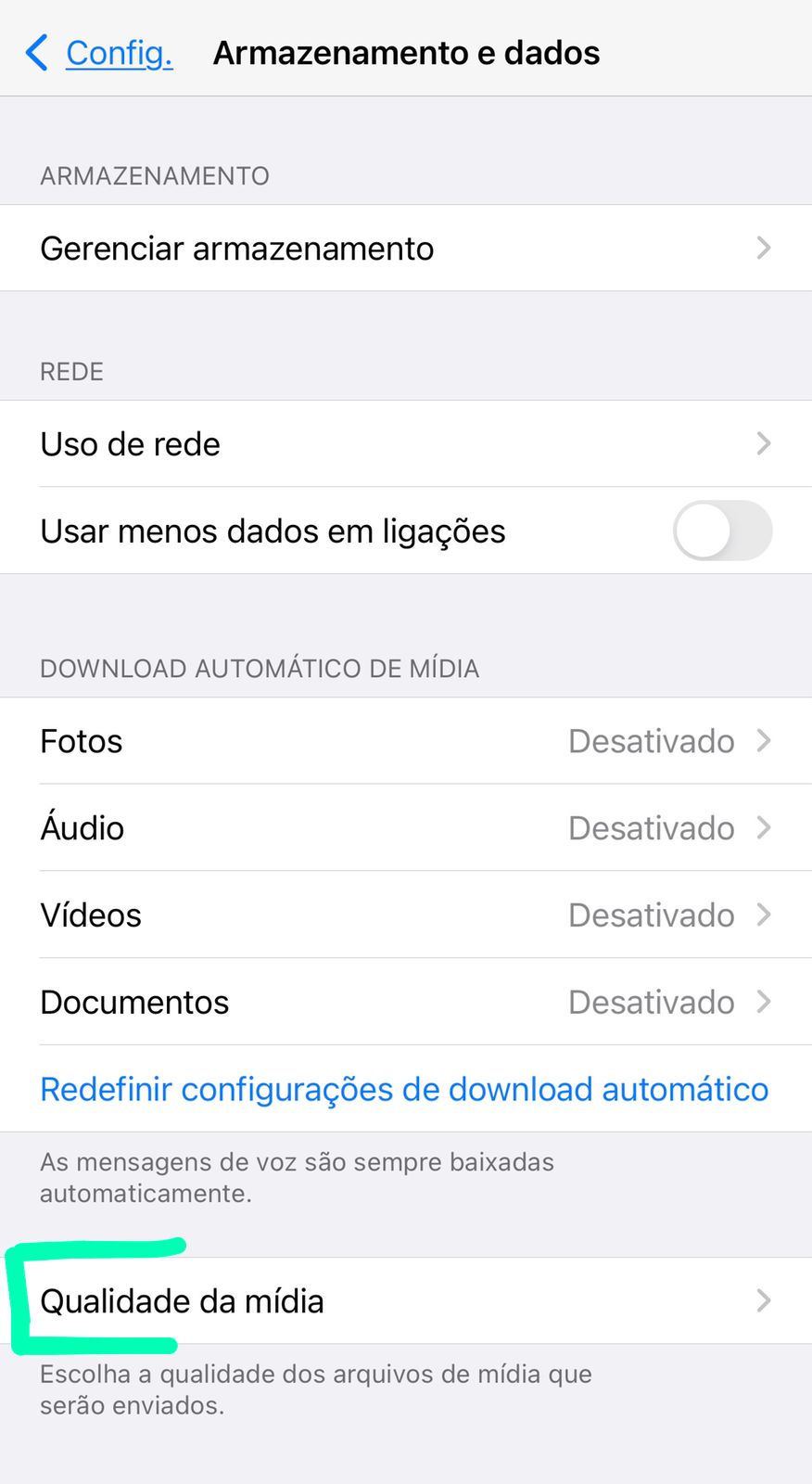Open Qualidade da mídia
Screen dimensions: 812x1484
pos(406,1301)
